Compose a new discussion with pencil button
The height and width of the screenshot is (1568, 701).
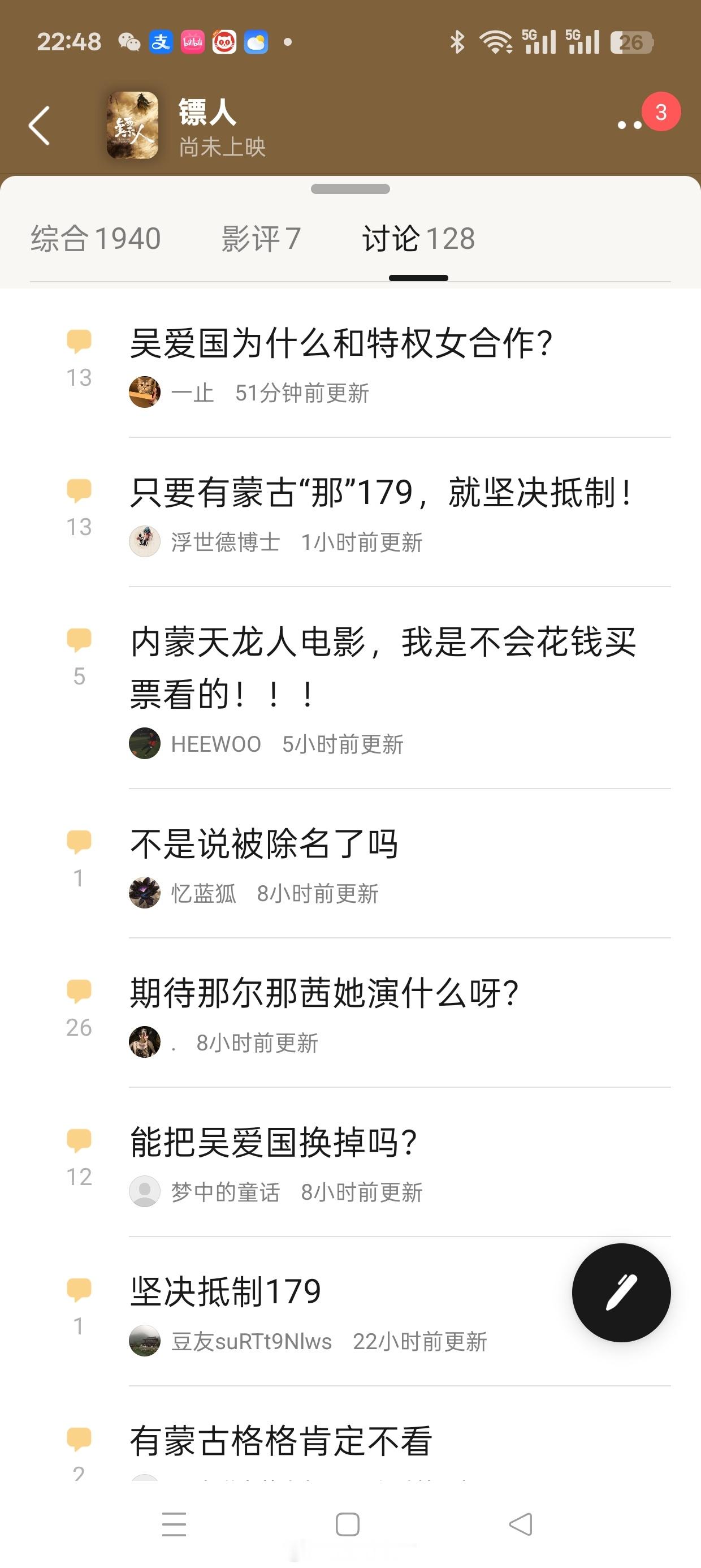coord(621,1293)
